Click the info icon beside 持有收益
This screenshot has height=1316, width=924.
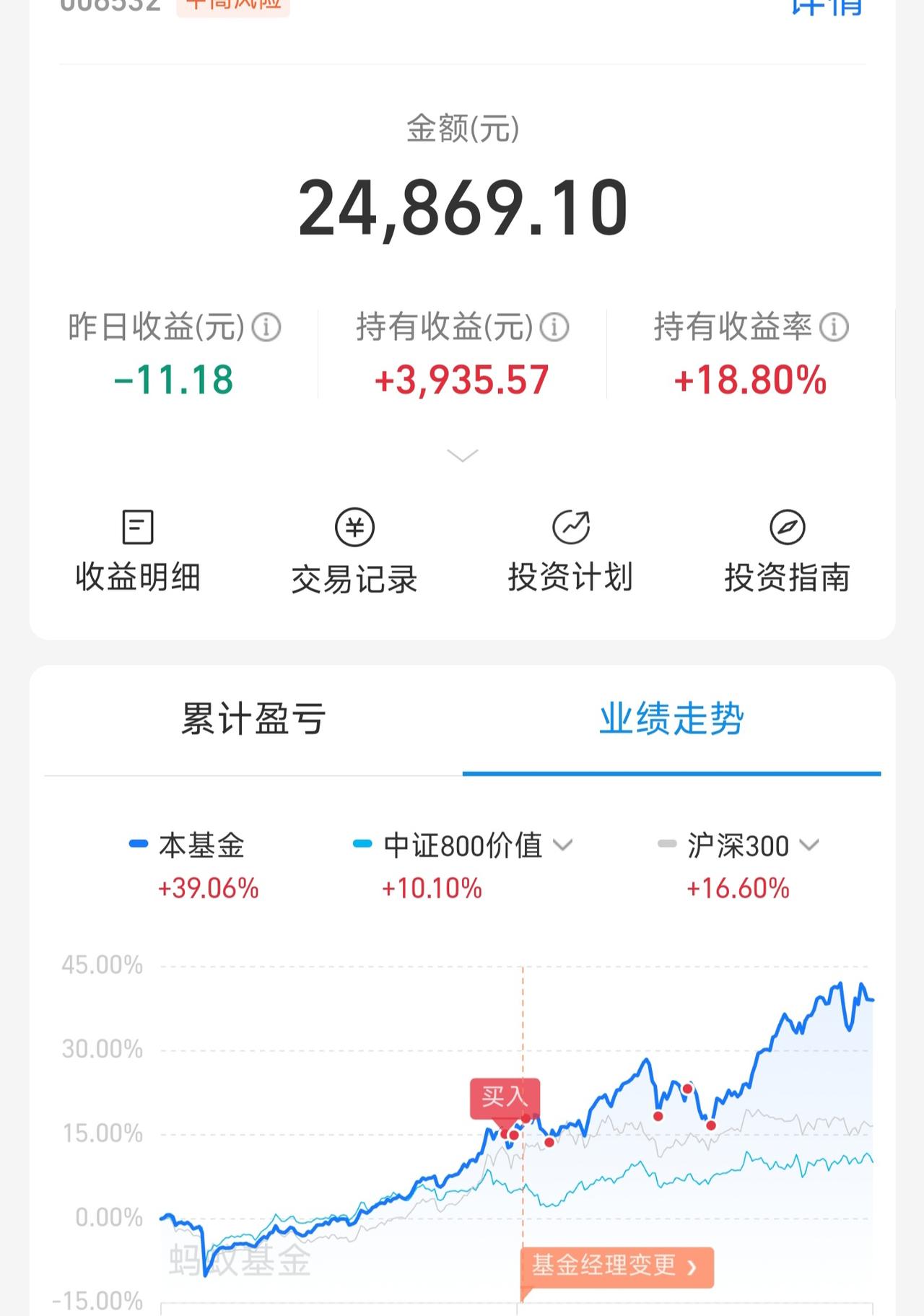click(554, 327)
